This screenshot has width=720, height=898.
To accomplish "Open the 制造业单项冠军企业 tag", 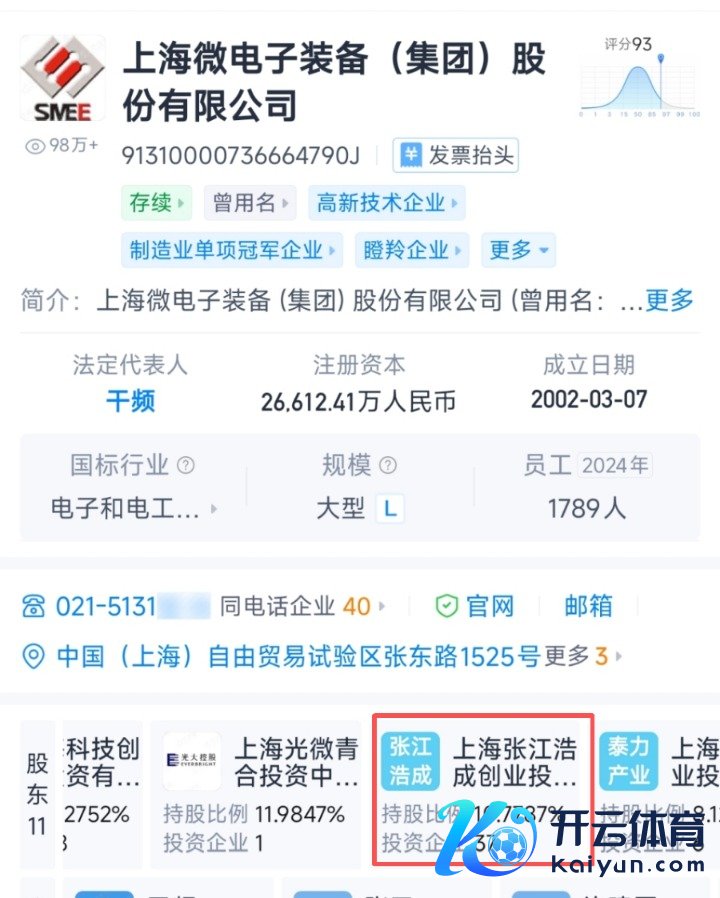I will click(x=231, y=250).
